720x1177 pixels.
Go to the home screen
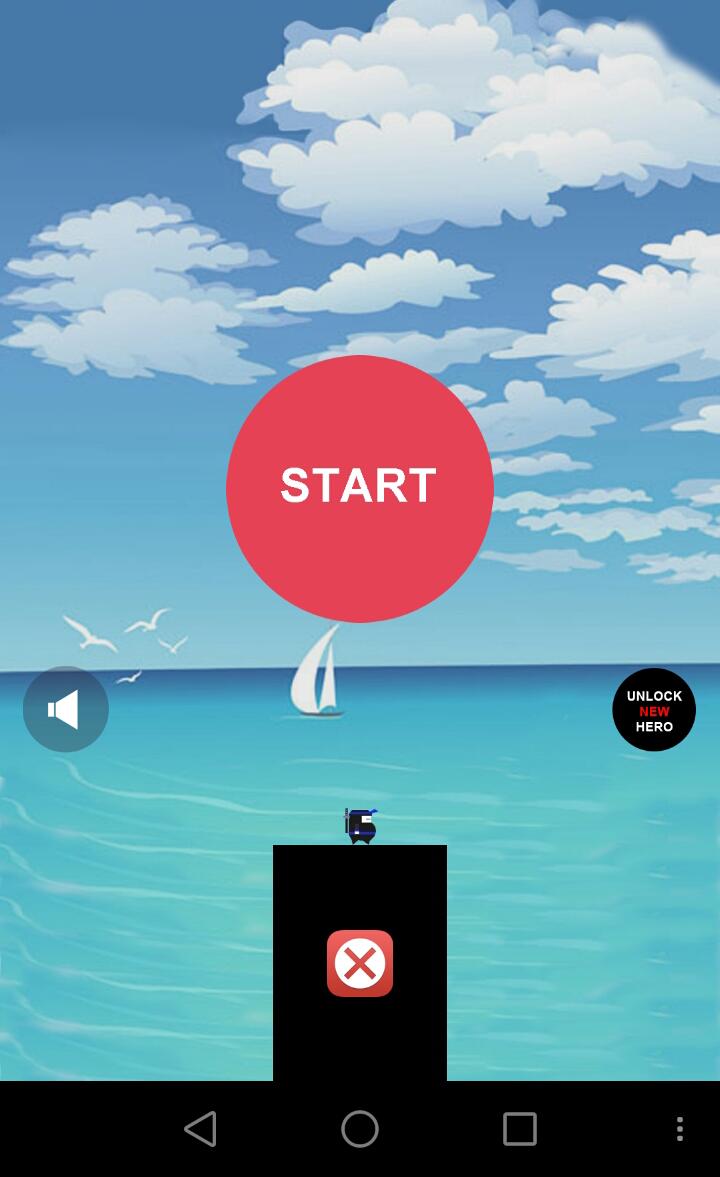360,1129
